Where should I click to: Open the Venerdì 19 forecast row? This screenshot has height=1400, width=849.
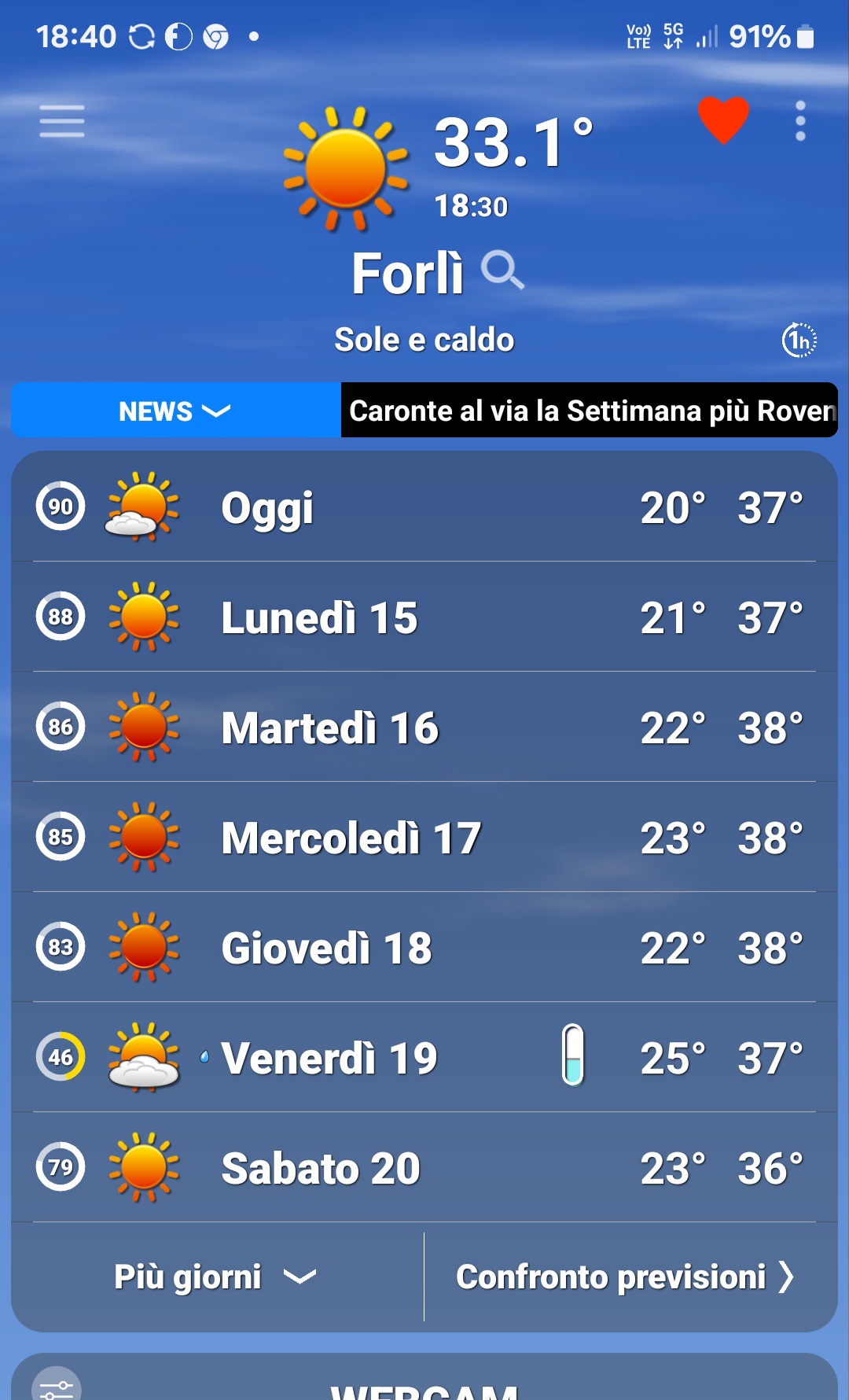[424, 1057]
